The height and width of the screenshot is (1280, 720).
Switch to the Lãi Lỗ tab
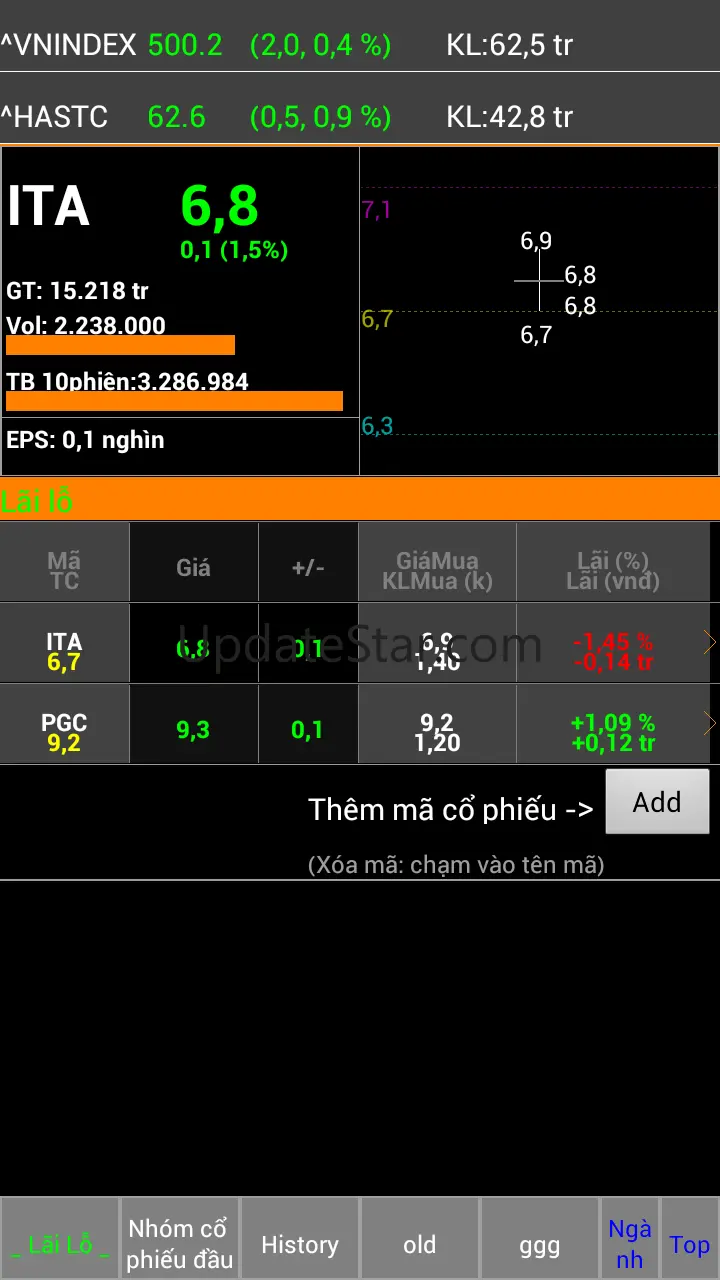click(x=60, y=1244)
